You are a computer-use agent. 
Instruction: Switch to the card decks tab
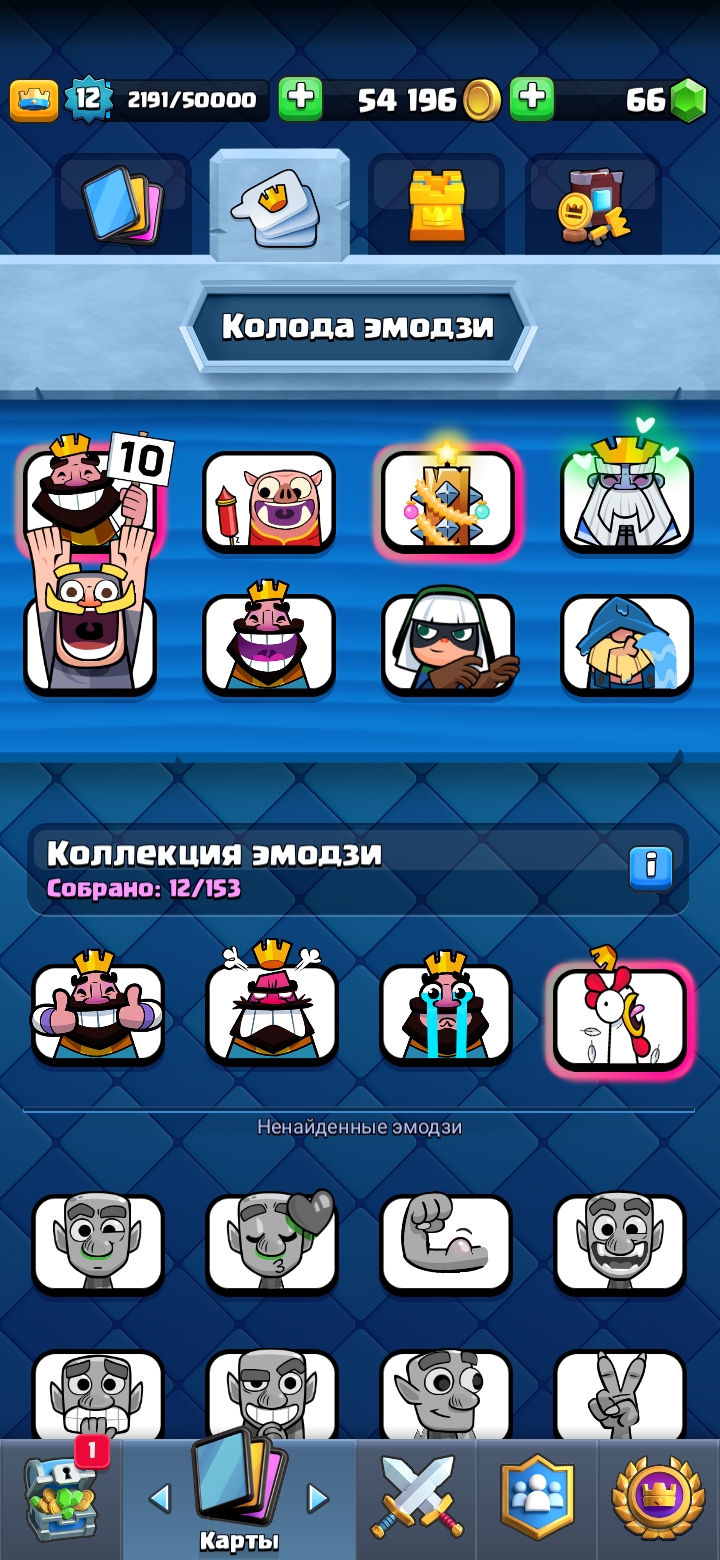(x=124, y=206)
